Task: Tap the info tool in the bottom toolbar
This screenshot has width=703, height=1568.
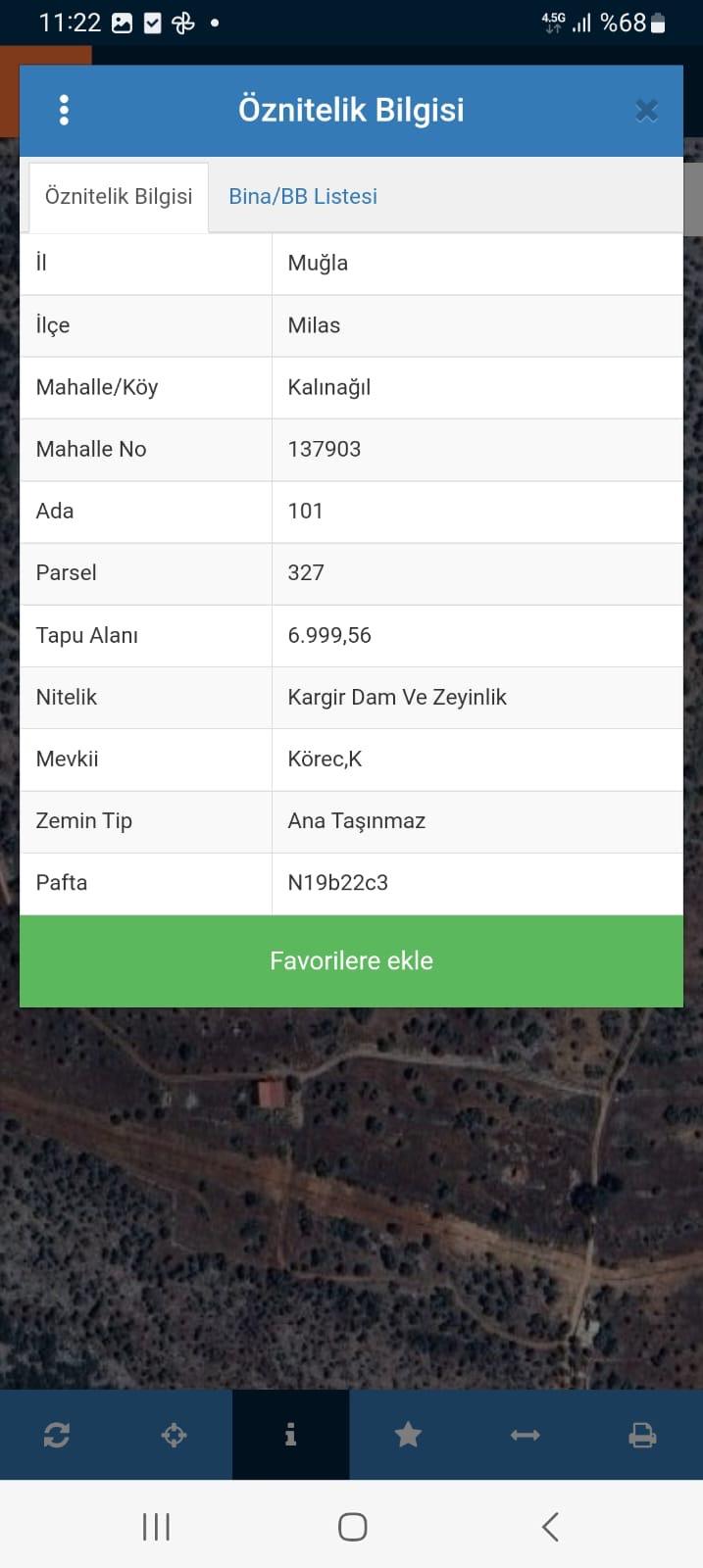Action: coord(290,1435)
